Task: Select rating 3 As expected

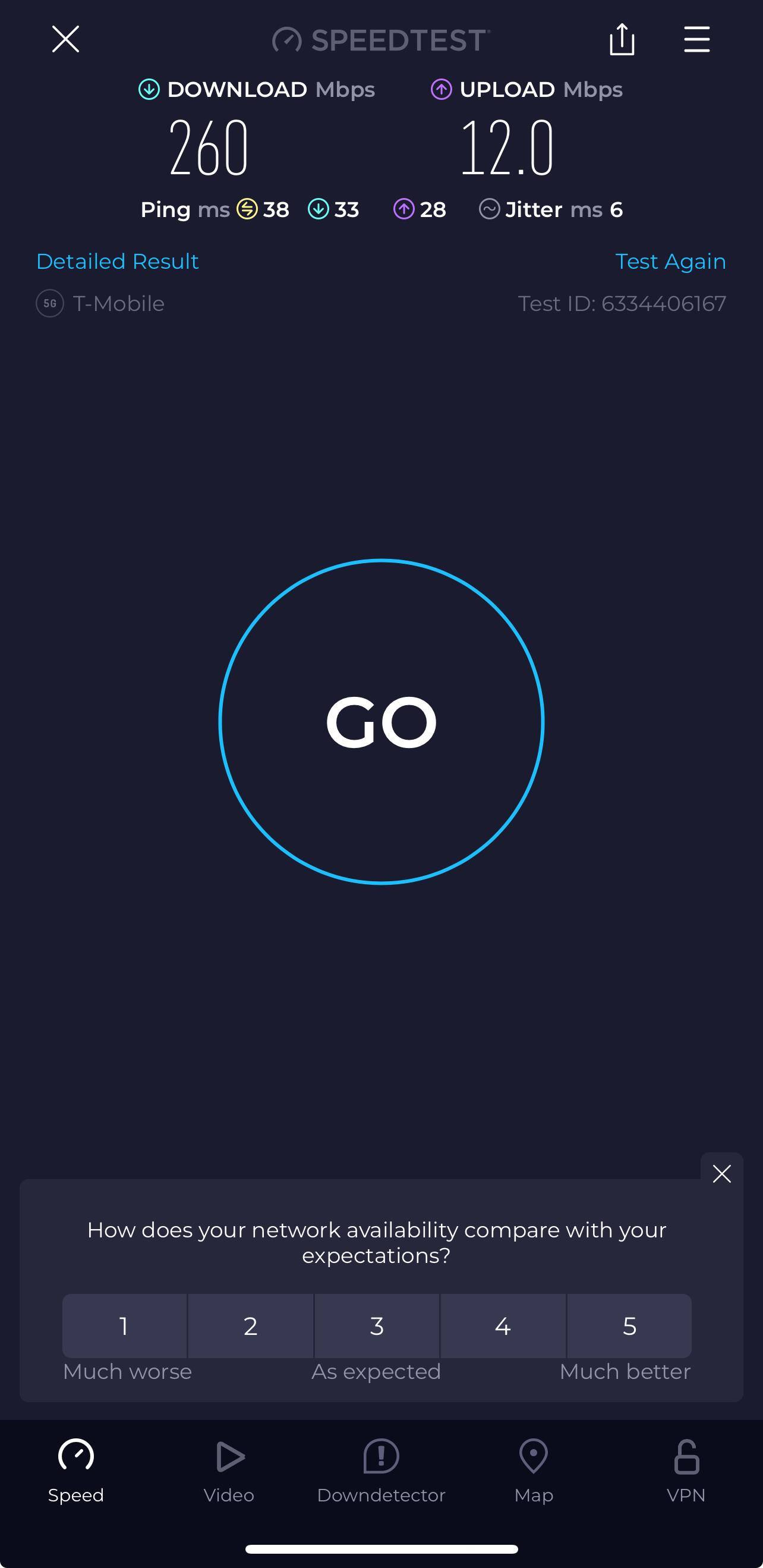Action: click(377, 1326)
